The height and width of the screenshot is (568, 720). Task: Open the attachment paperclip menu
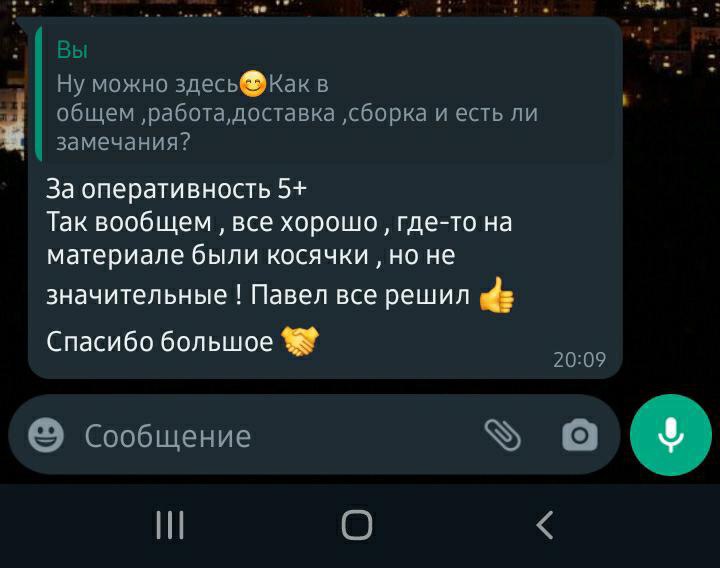pyautogui.click(x=503, y=434)
